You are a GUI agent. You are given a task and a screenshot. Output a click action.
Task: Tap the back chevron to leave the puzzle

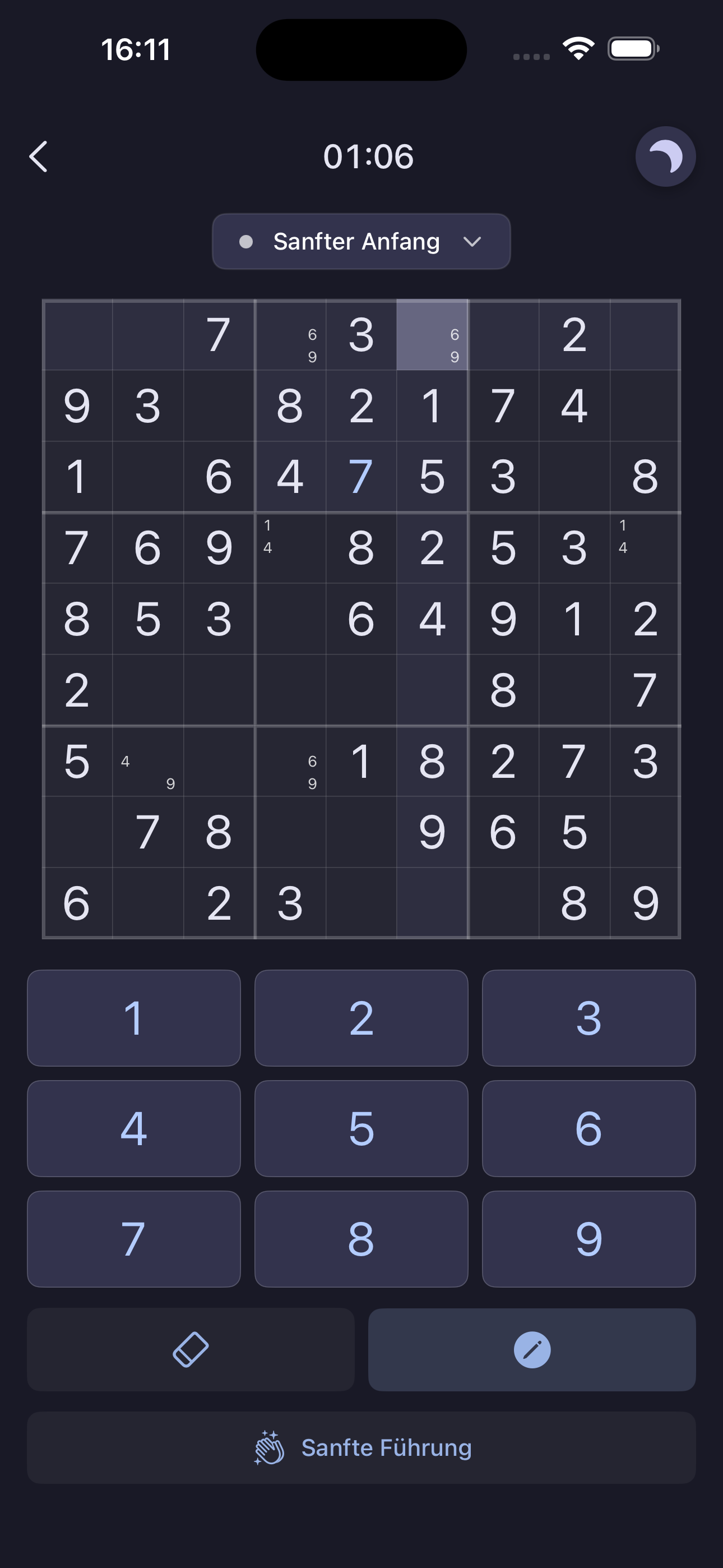[39, 156]
